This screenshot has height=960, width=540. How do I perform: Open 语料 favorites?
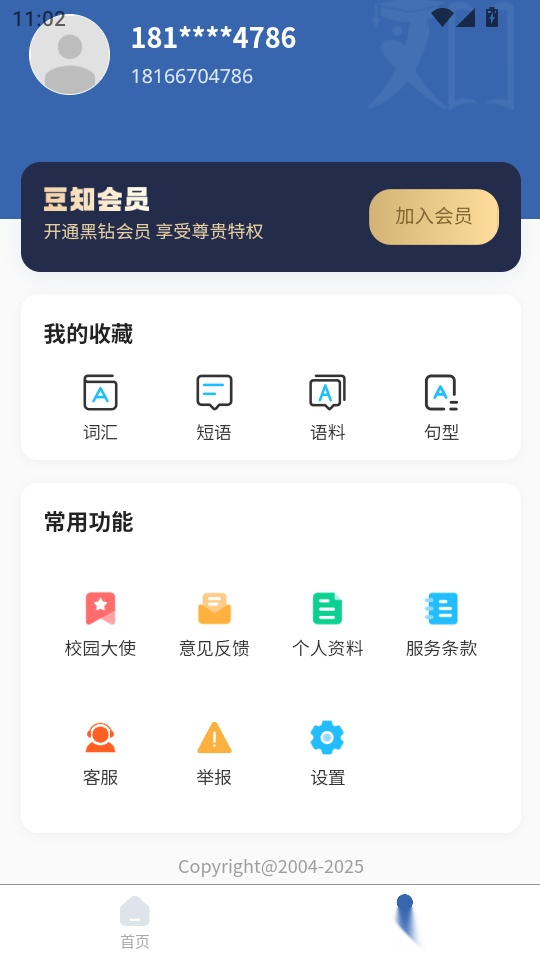tap(328, 407)
